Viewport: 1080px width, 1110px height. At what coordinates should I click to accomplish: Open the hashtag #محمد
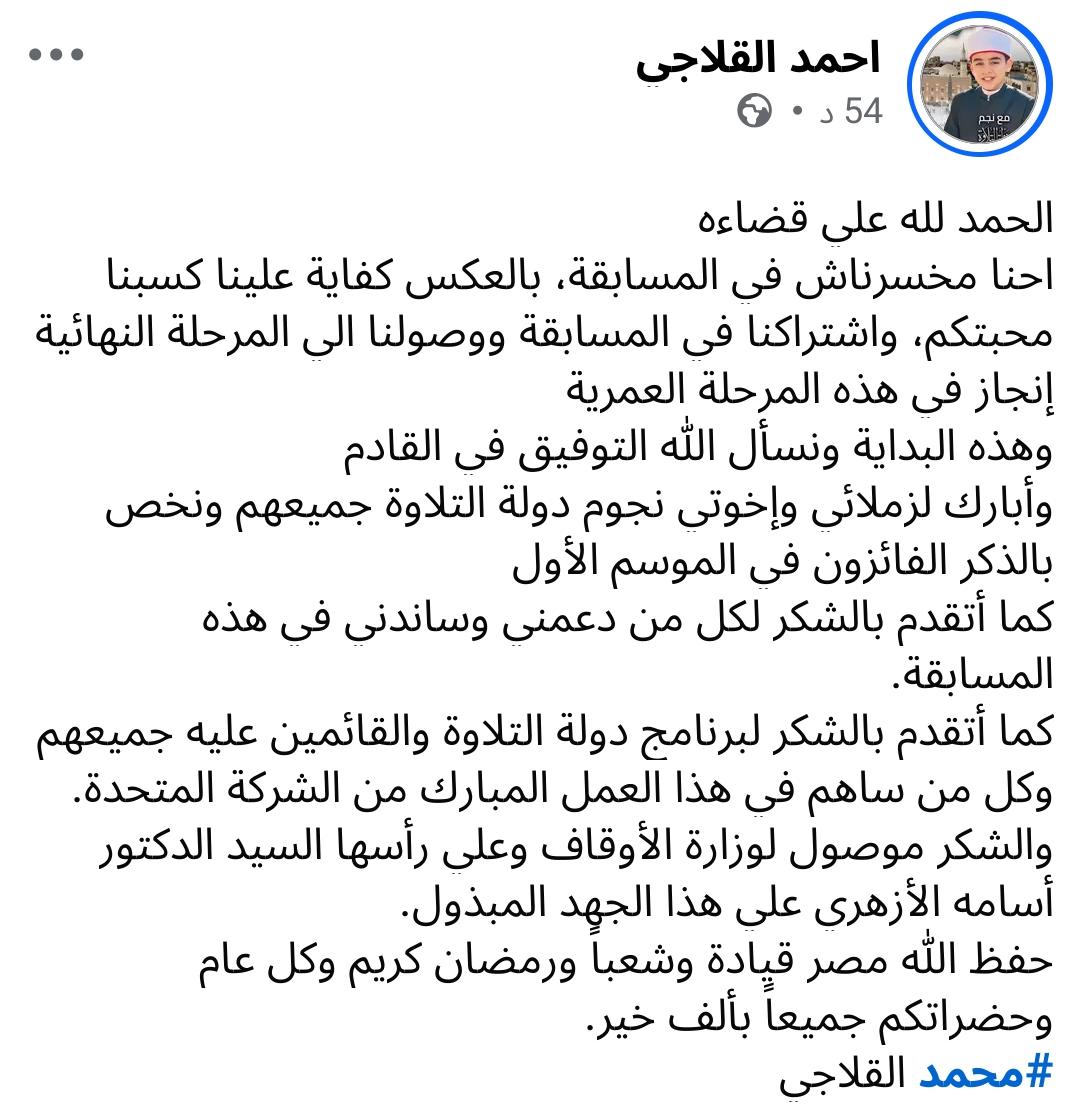[985, 1073]
